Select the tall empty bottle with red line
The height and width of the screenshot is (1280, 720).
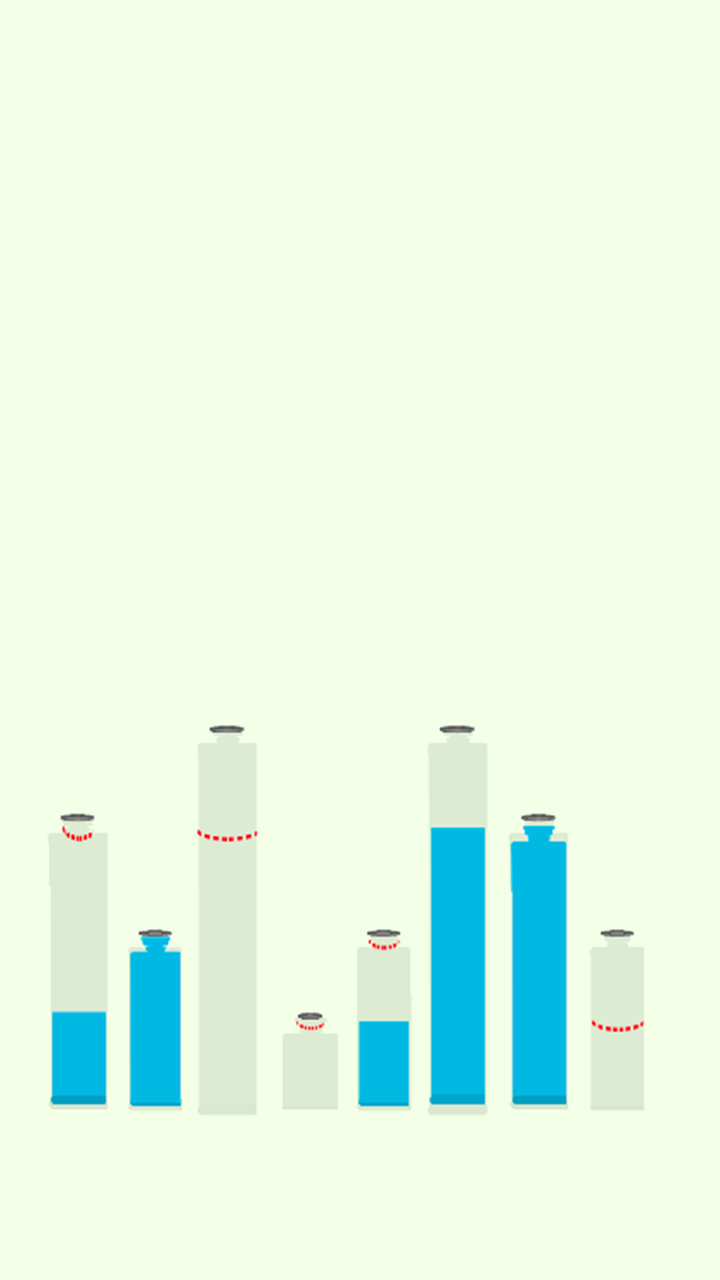[227, 925]
